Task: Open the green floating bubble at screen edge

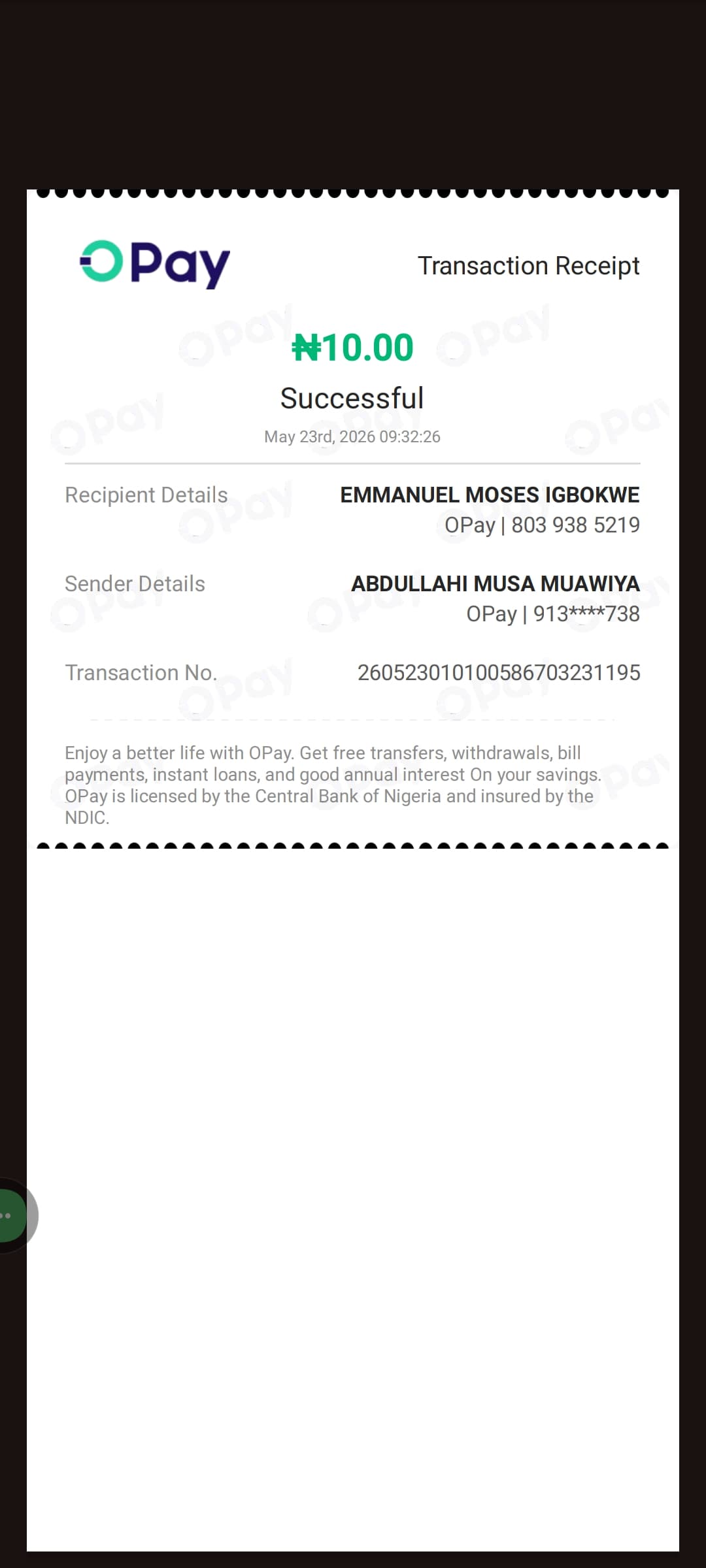Action: (x=12, y=1216)
